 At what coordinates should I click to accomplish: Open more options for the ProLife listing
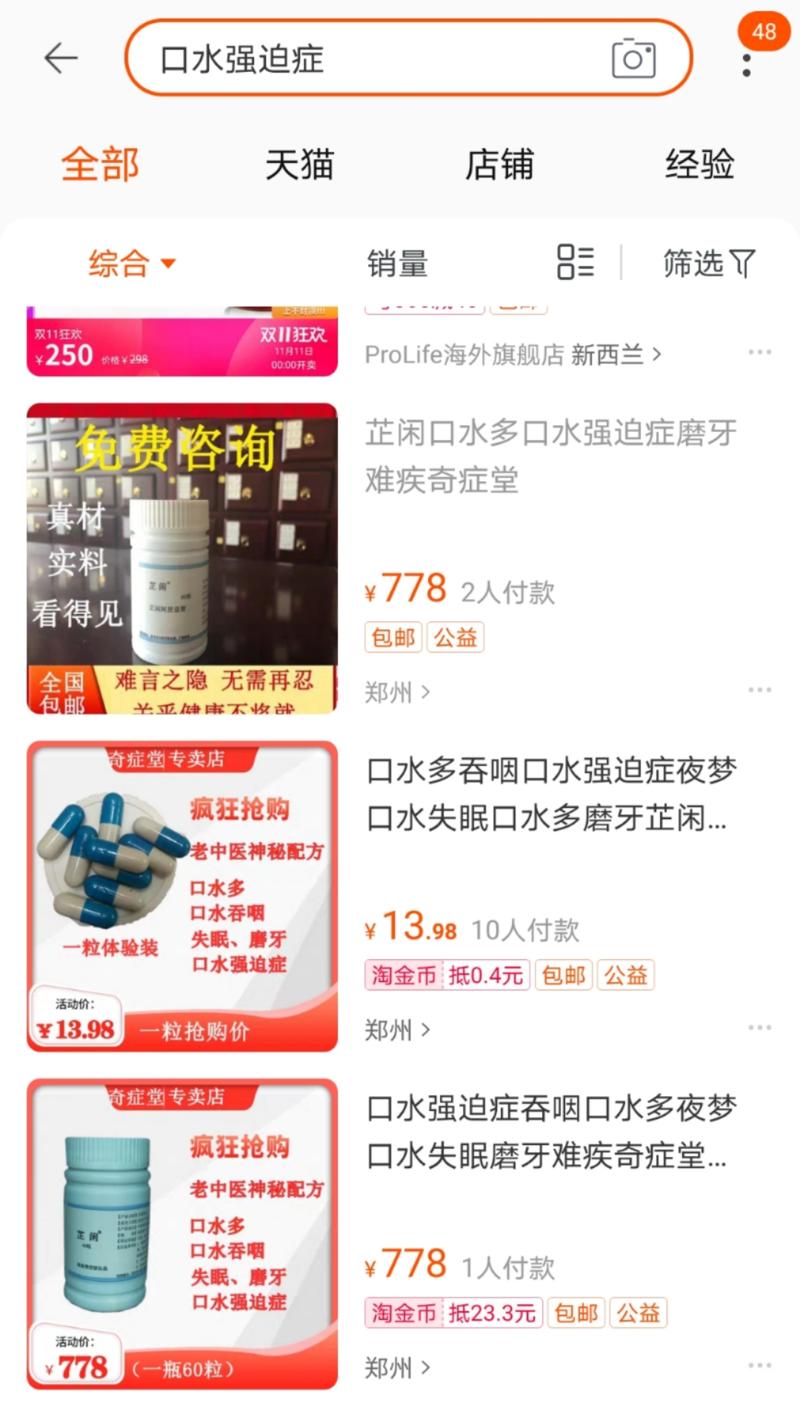[760, 351]
